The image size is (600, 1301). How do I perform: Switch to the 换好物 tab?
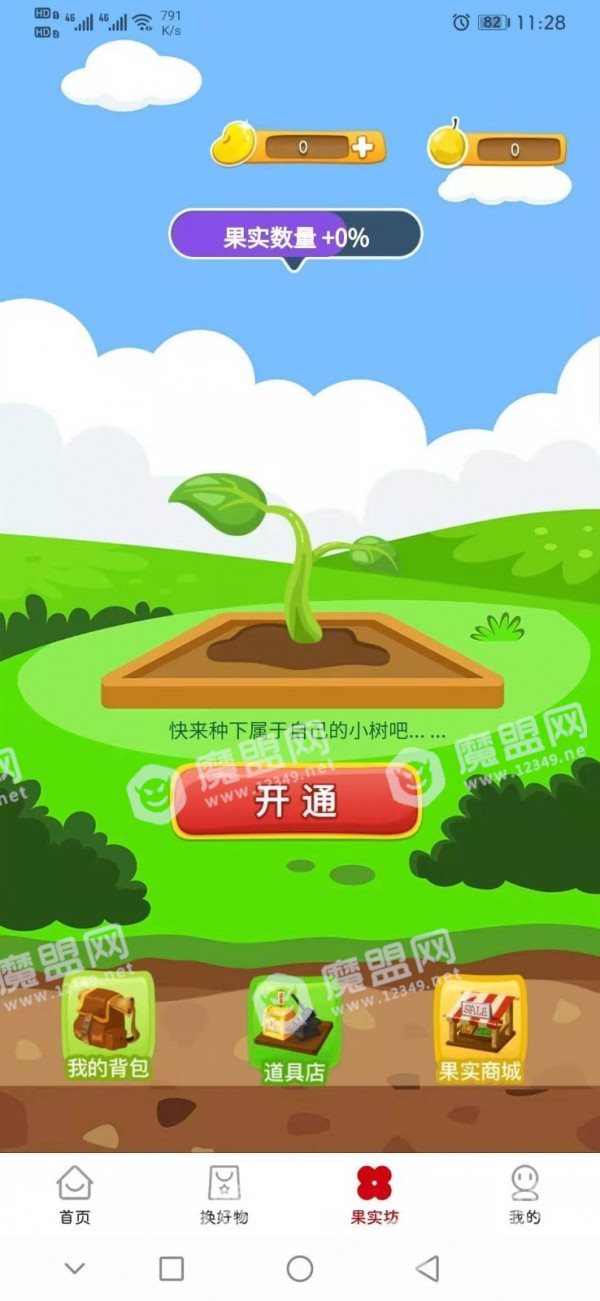[224, 1196]
